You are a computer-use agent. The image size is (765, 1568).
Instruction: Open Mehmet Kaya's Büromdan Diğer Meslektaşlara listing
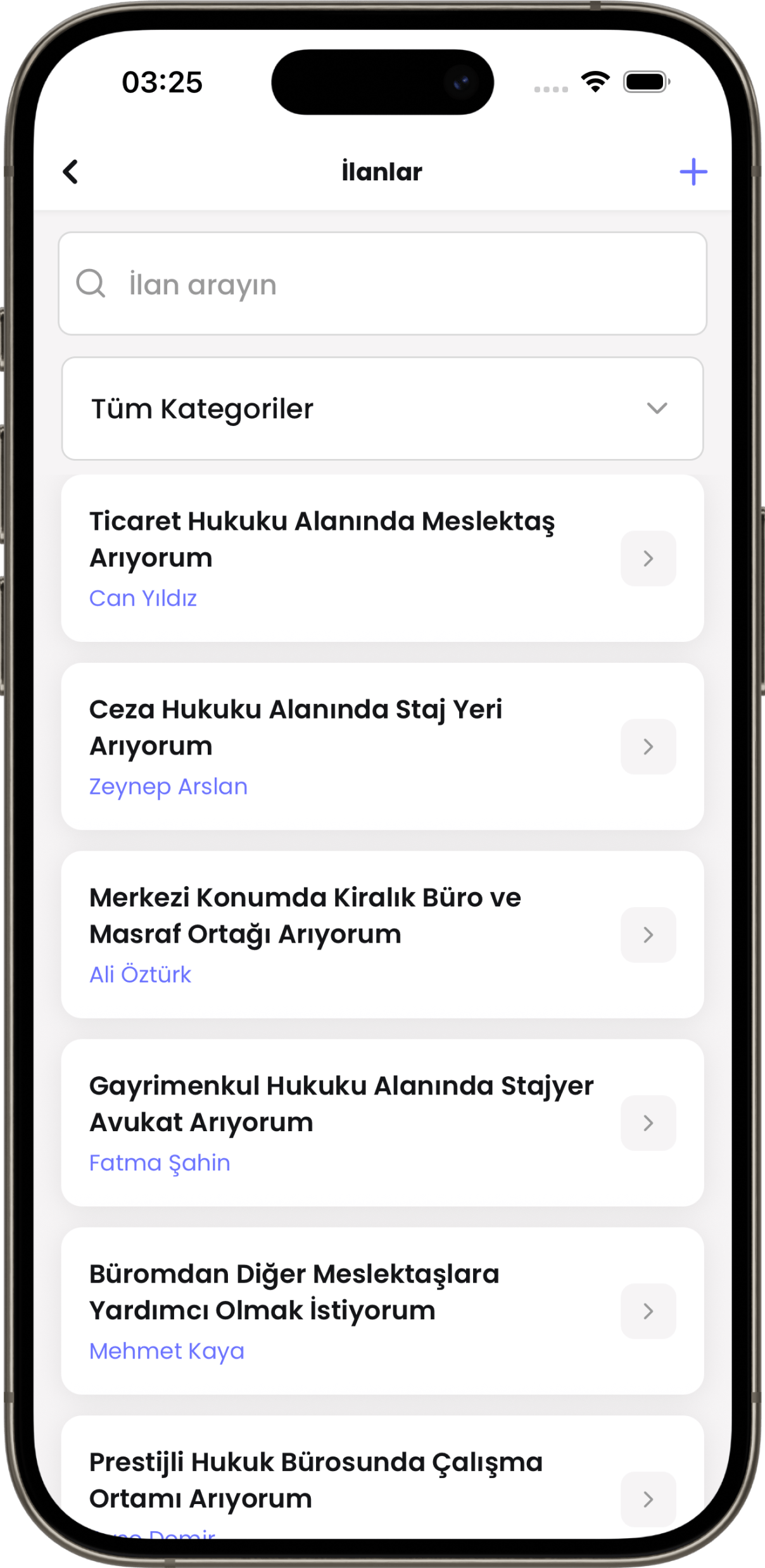click(382, 1310)
